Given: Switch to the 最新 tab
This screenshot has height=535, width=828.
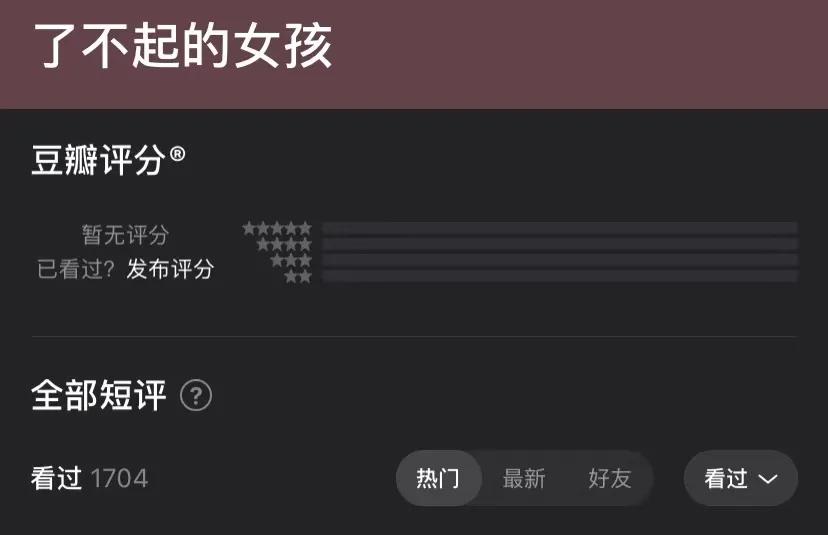Looking at the screenshot, I should tap(524, 478).
